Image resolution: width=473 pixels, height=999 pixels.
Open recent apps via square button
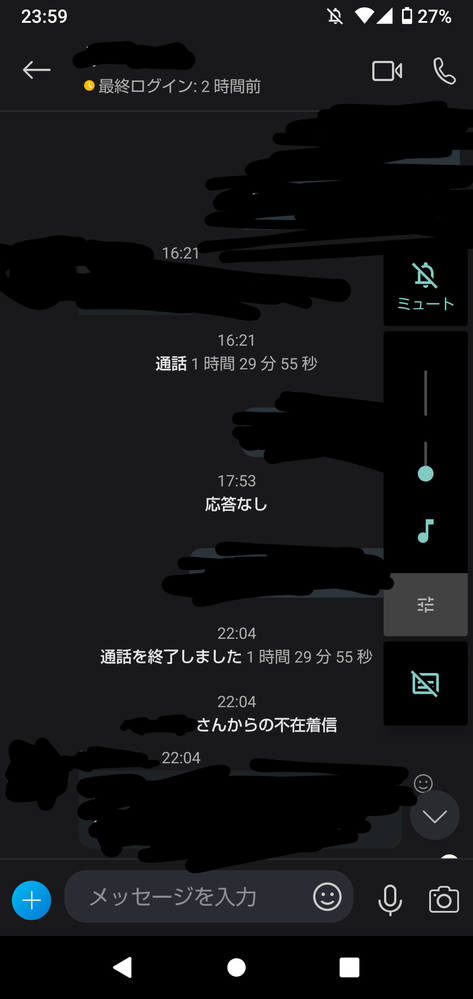click(349, 967)
